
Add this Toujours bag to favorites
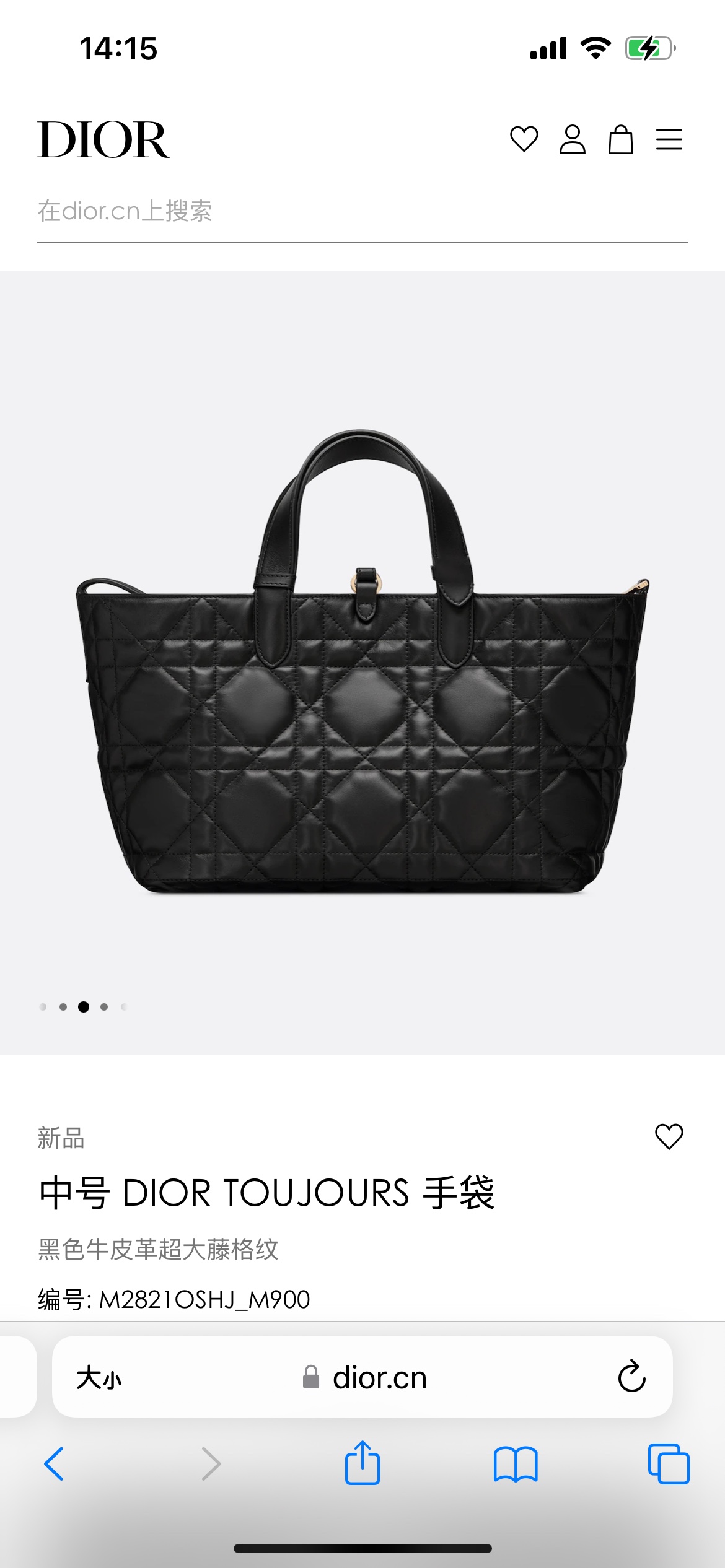(669, 1136)
